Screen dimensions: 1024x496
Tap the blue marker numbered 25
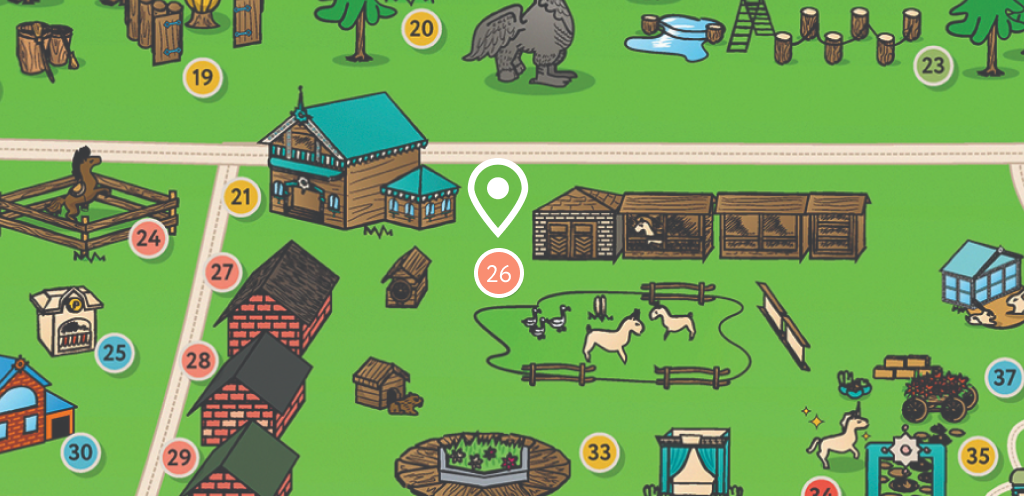[114, 353]
